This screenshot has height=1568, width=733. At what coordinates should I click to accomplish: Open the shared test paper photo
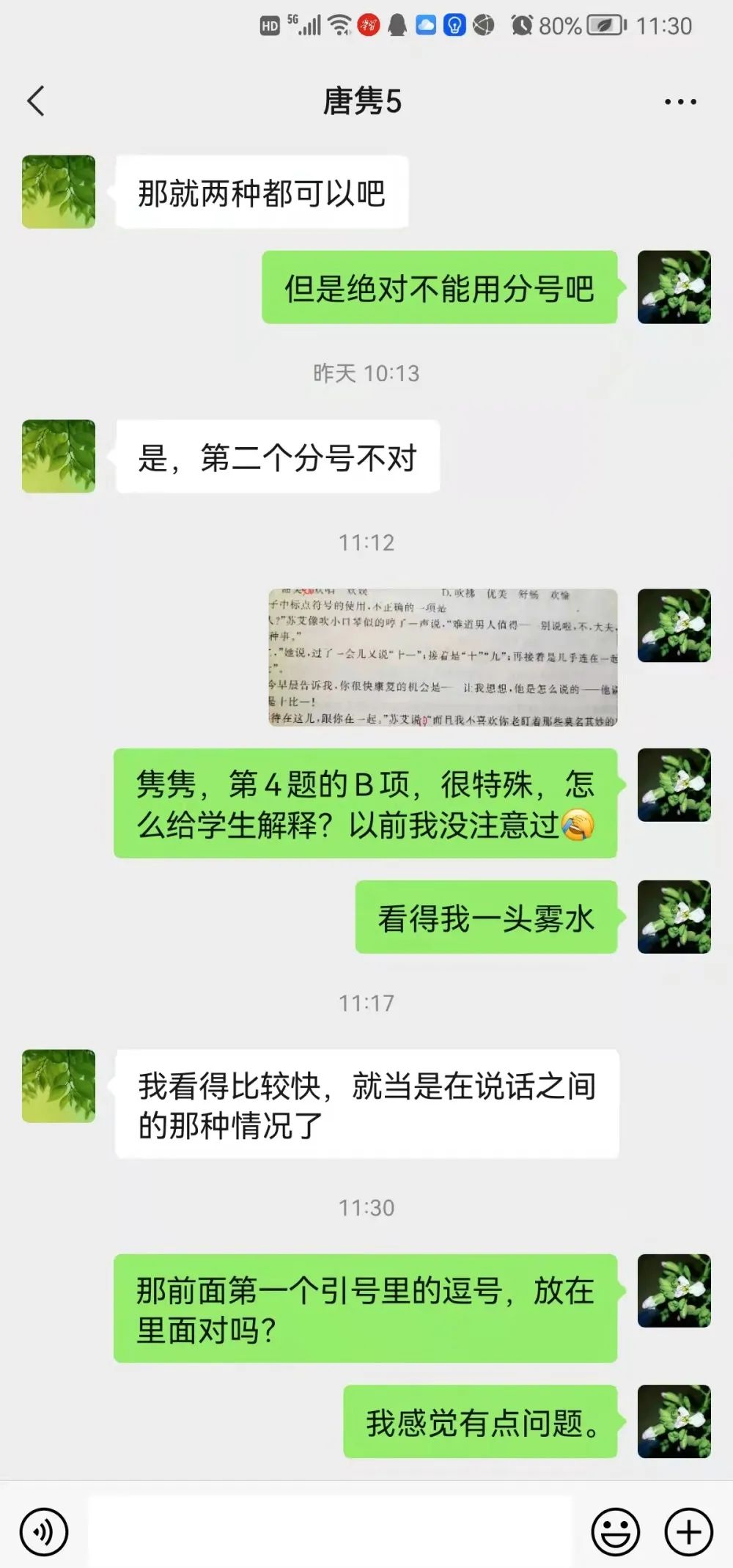click(443, 657)
